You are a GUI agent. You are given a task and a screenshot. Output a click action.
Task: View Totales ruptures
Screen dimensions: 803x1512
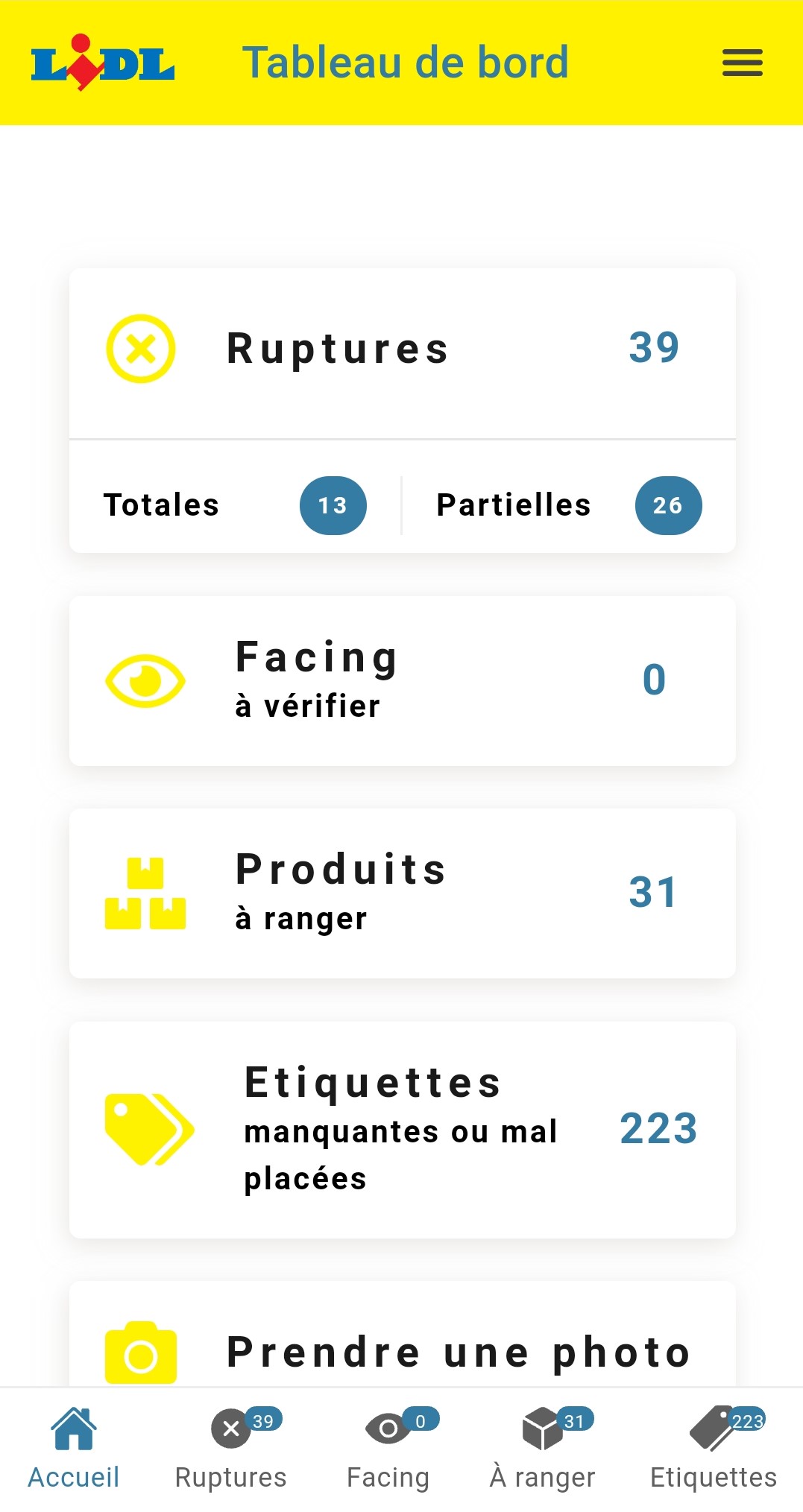tap(235, 505)
